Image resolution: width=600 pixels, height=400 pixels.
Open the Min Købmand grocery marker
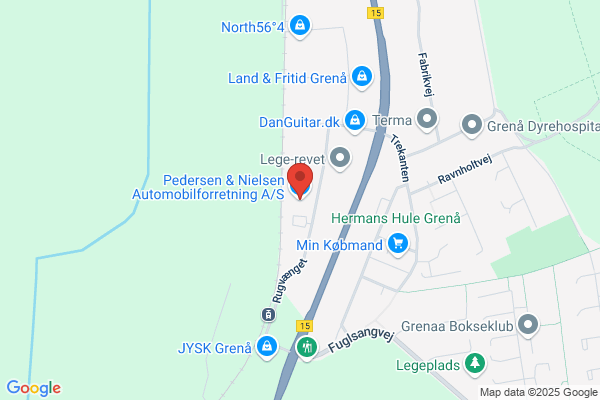coord(398,244)
